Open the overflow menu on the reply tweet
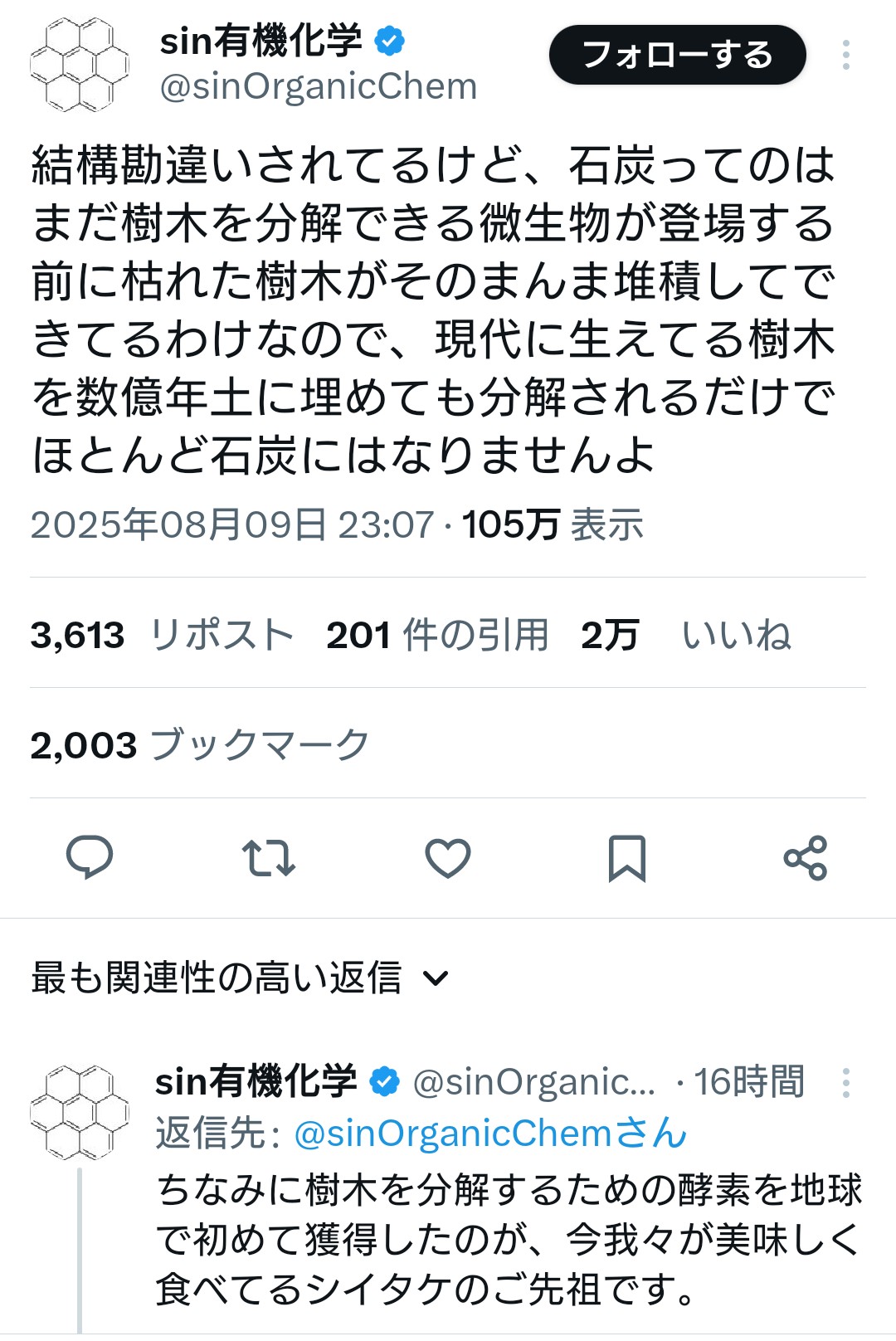Image resolution: width=896 pixels, height=1341 pixels. click(845, 1082)
